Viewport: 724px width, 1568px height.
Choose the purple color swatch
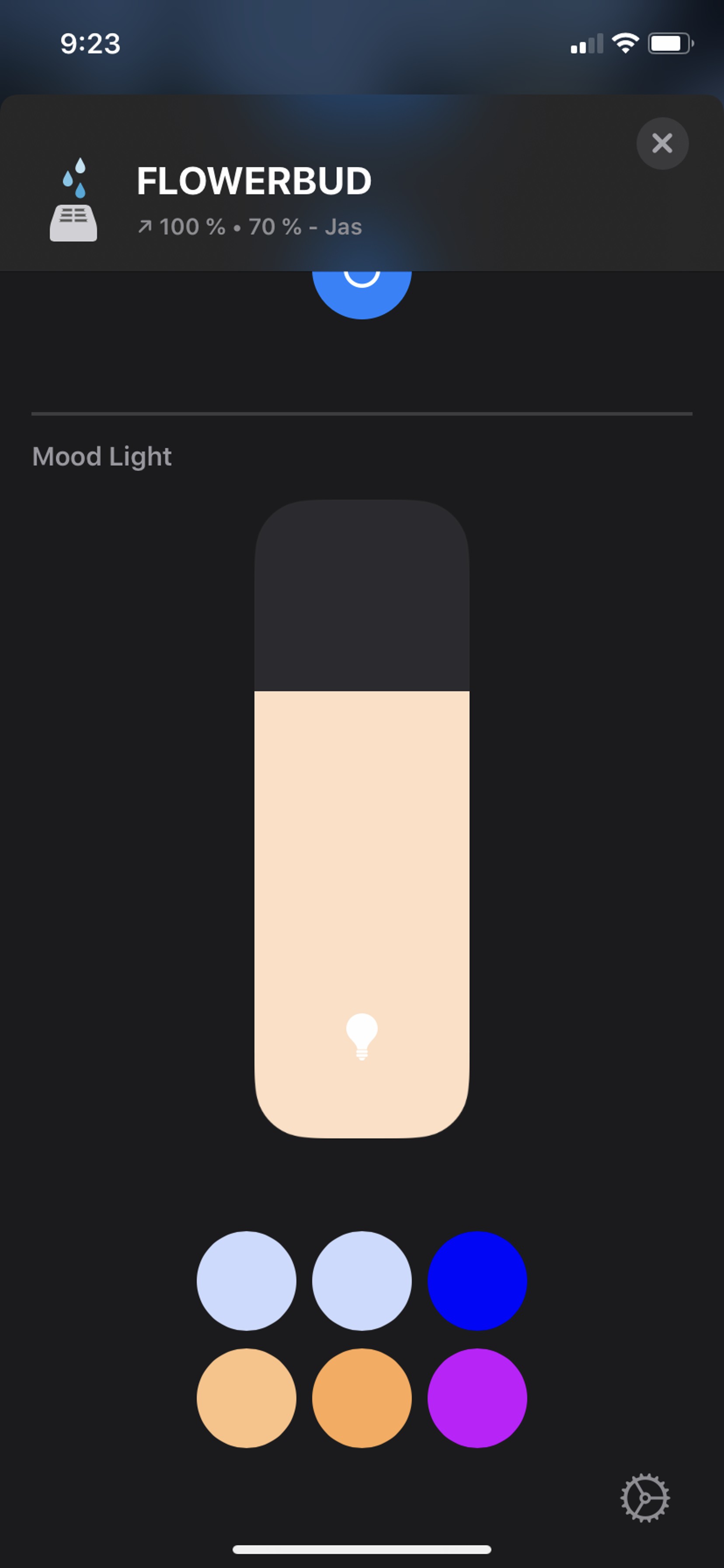[x=477, y=1398]
